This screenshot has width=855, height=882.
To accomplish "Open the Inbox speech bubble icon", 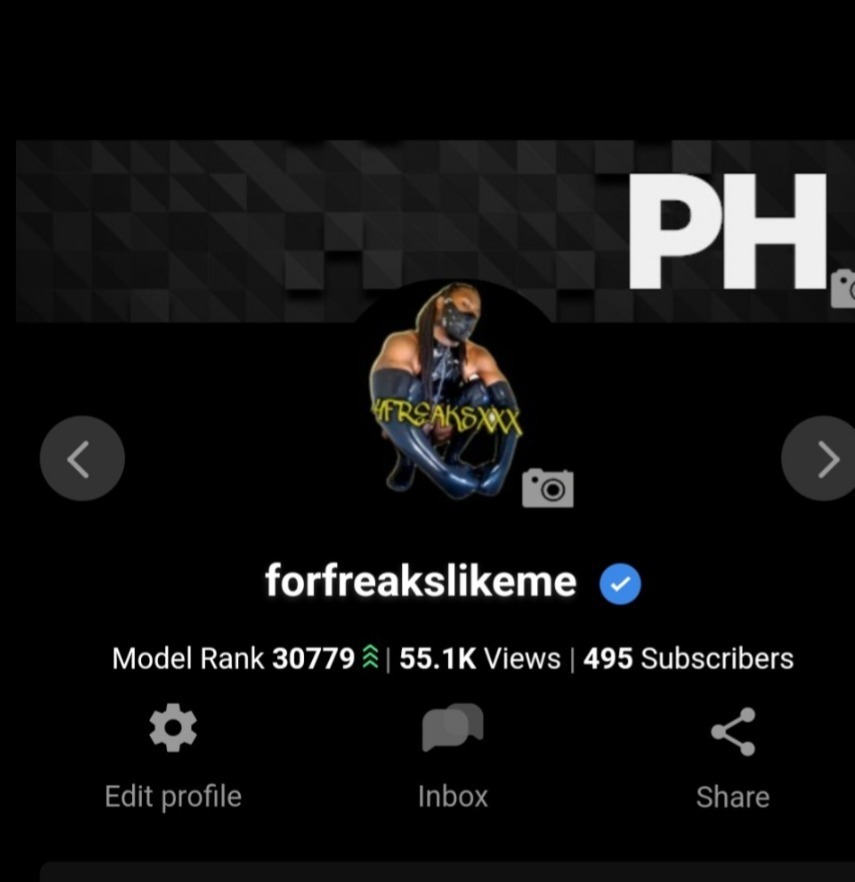I will pos(452,728).
